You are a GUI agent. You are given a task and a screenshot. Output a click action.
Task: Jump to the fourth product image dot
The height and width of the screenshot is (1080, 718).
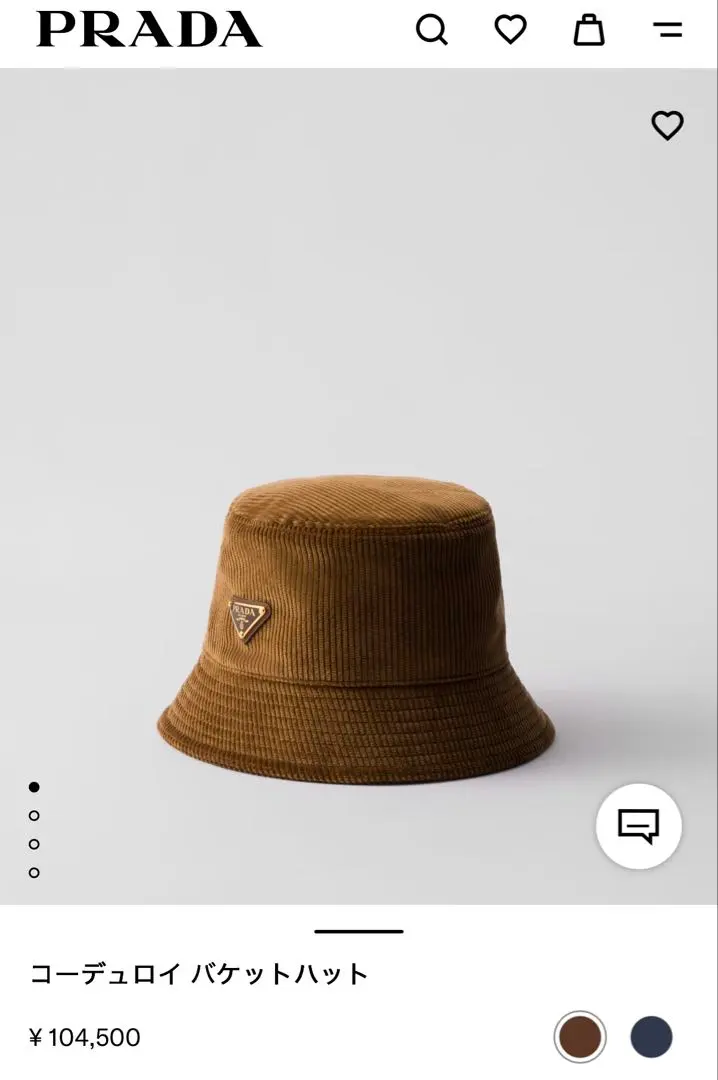point(34,872)
